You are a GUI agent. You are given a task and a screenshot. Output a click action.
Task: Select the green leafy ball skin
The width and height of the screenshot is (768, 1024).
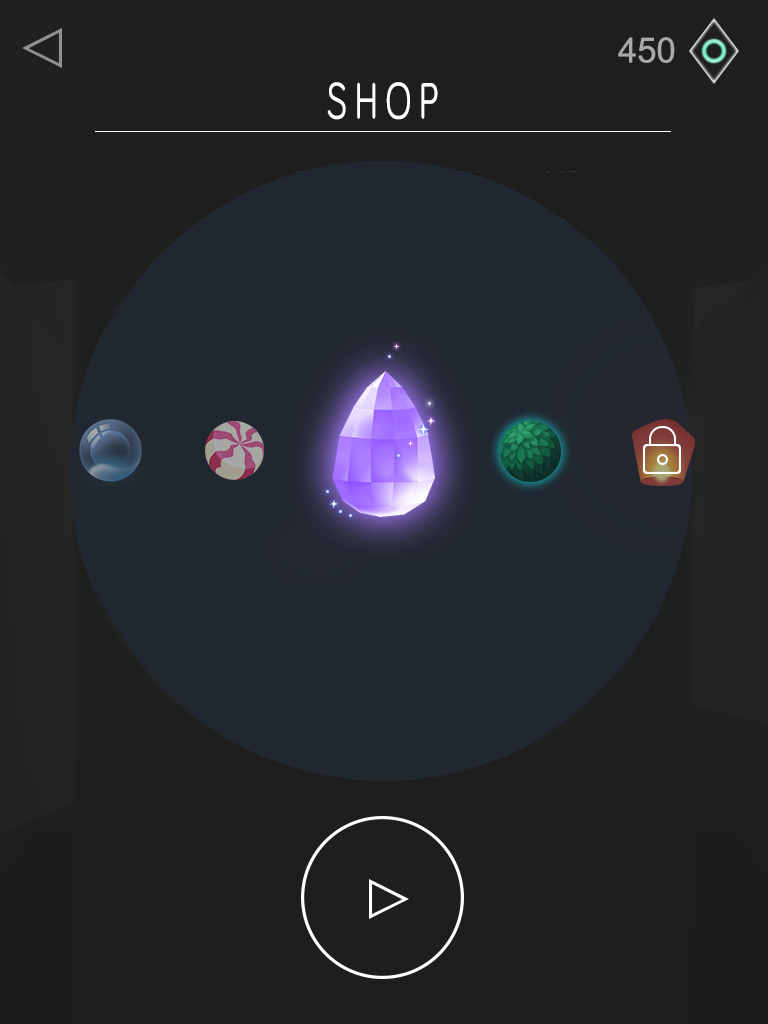[530, 451]
